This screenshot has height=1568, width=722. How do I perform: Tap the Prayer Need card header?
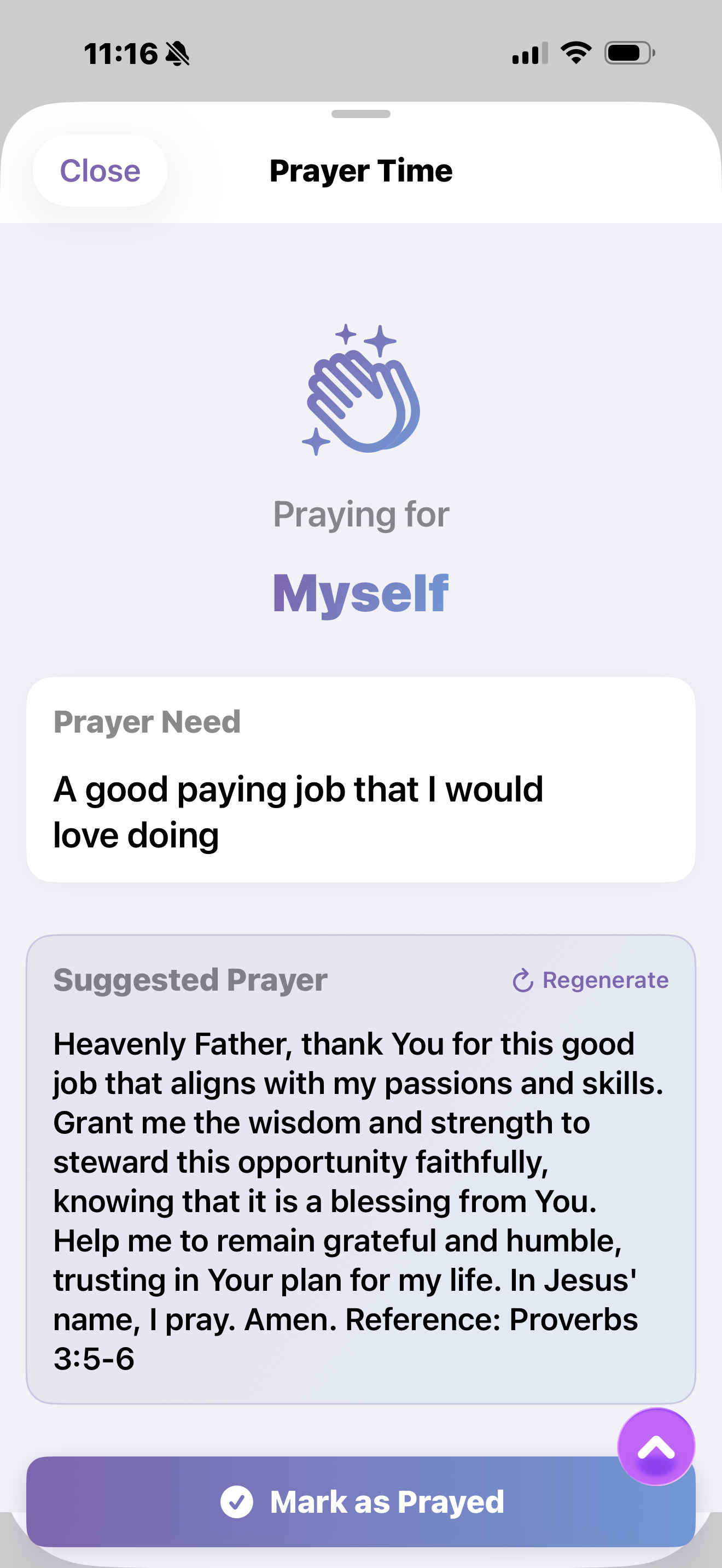pos(147,722)
